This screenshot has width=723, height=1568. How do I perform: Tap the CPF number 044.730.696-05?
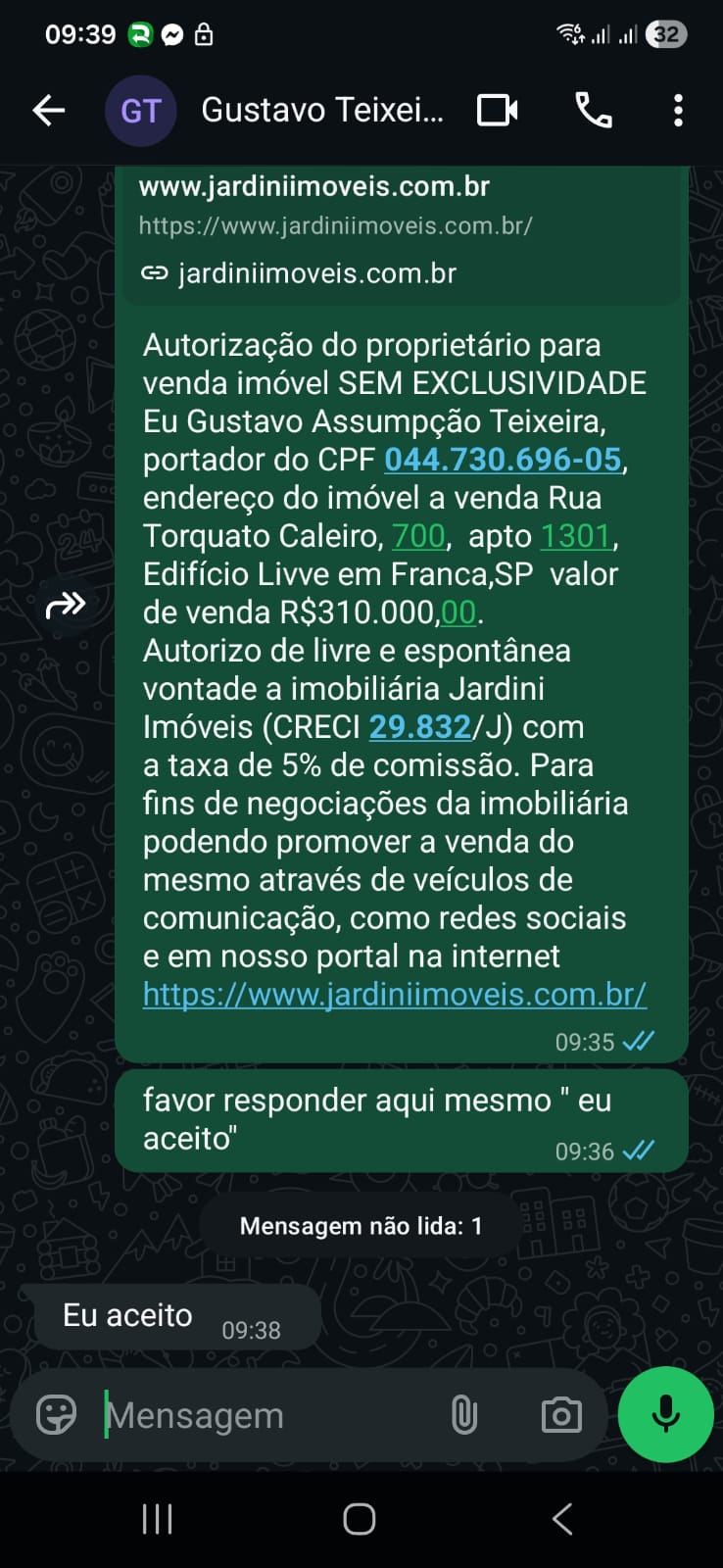503,459
